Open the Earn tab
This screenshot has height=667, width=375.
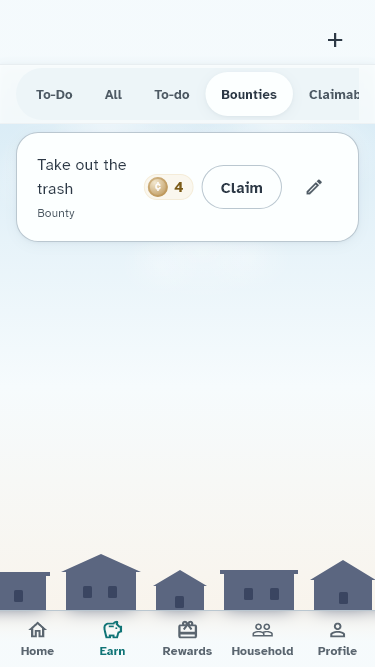click(x=112, y=638)
